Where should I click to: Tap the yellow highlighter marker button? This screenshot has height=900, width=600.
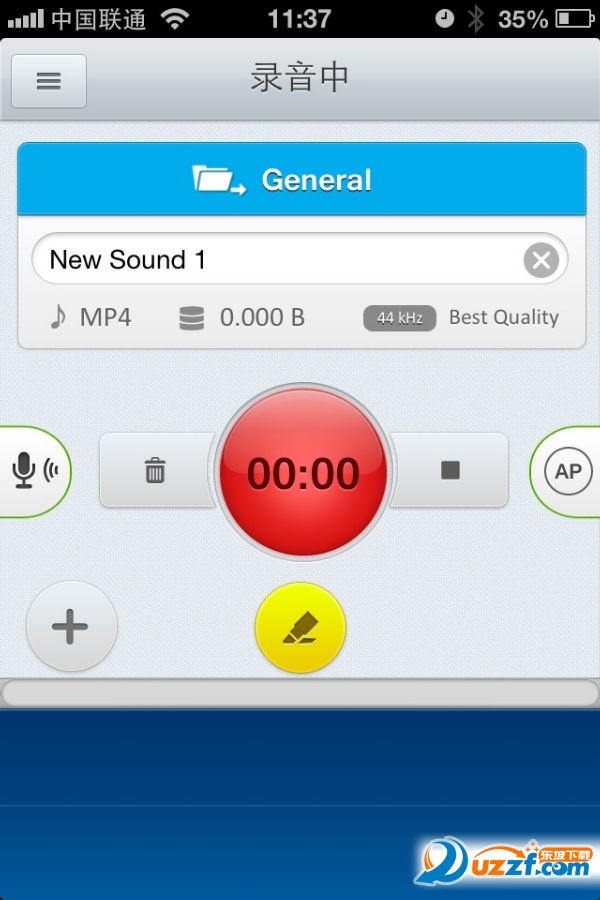pyautogui.click(x=301, y=627)
